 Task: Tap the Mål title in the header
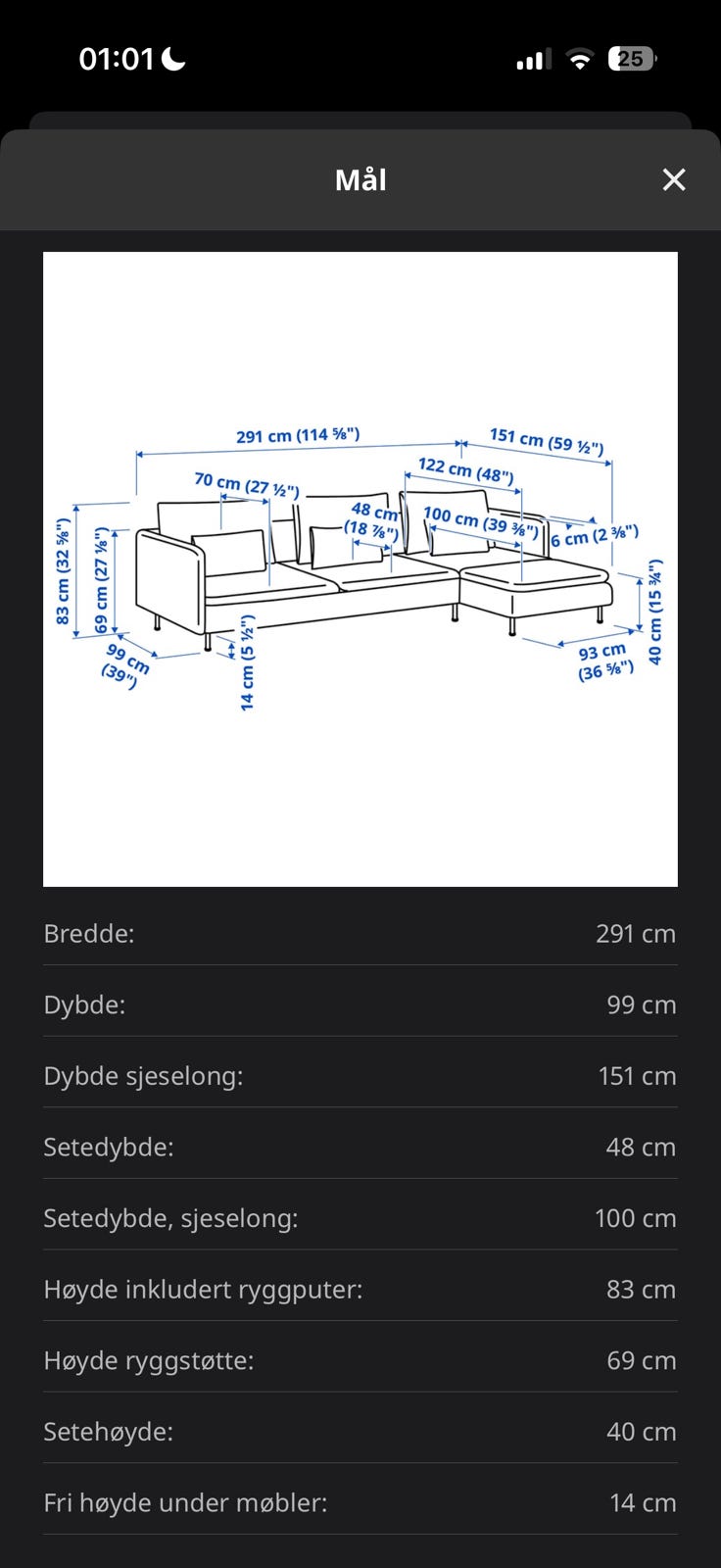pyautogui.click(x=360, y=180)
